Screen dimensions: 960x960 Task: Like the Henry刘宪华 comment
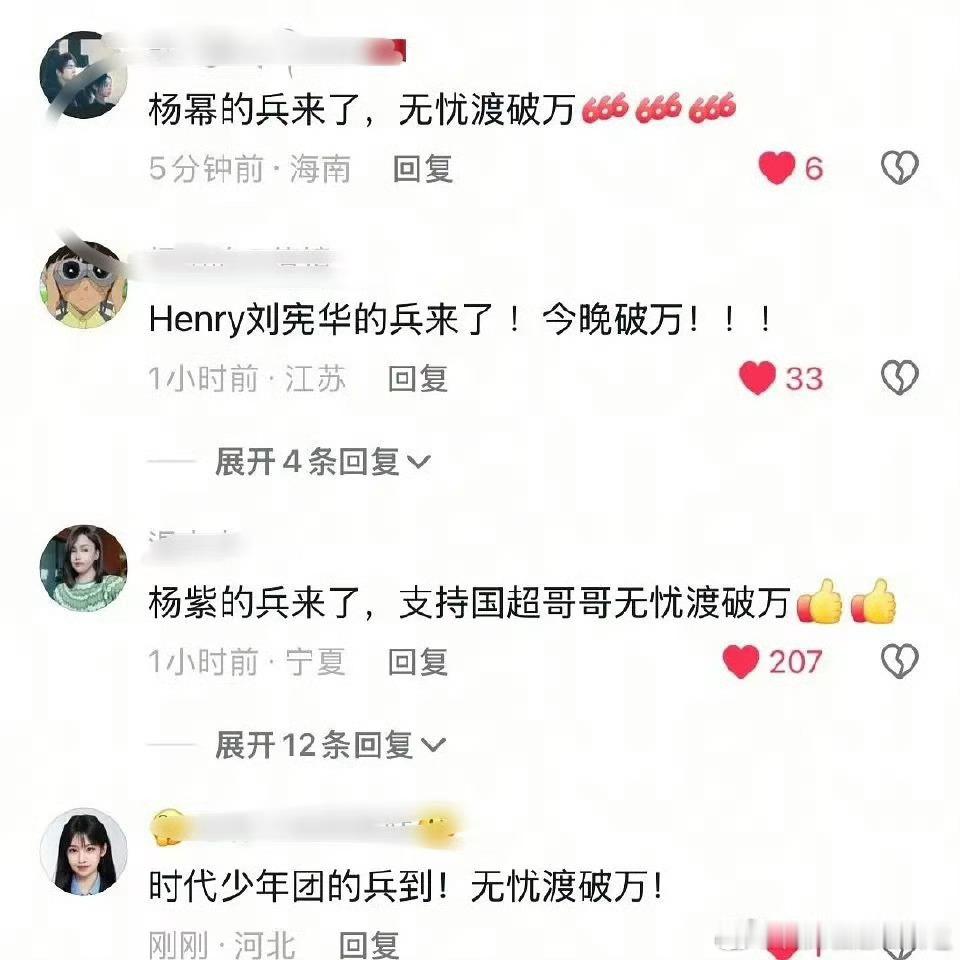758,378
